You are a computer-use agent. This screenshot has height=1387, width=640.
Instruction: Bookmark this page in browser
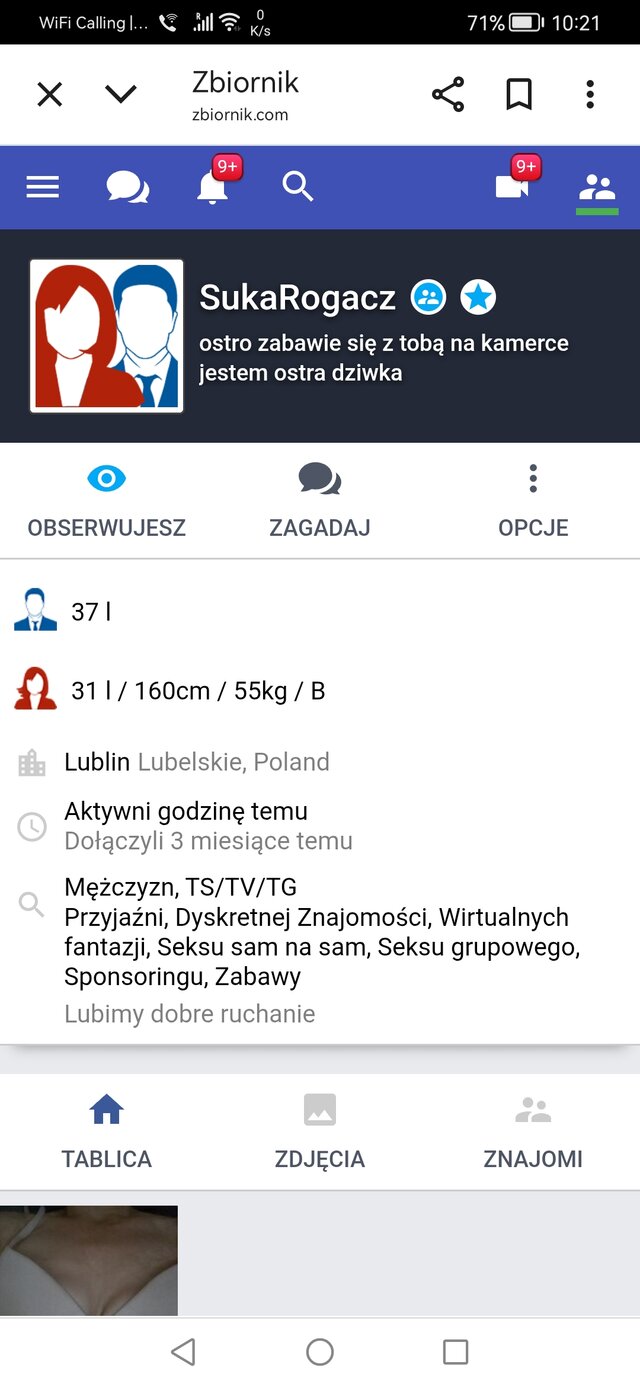pos(518,95)
